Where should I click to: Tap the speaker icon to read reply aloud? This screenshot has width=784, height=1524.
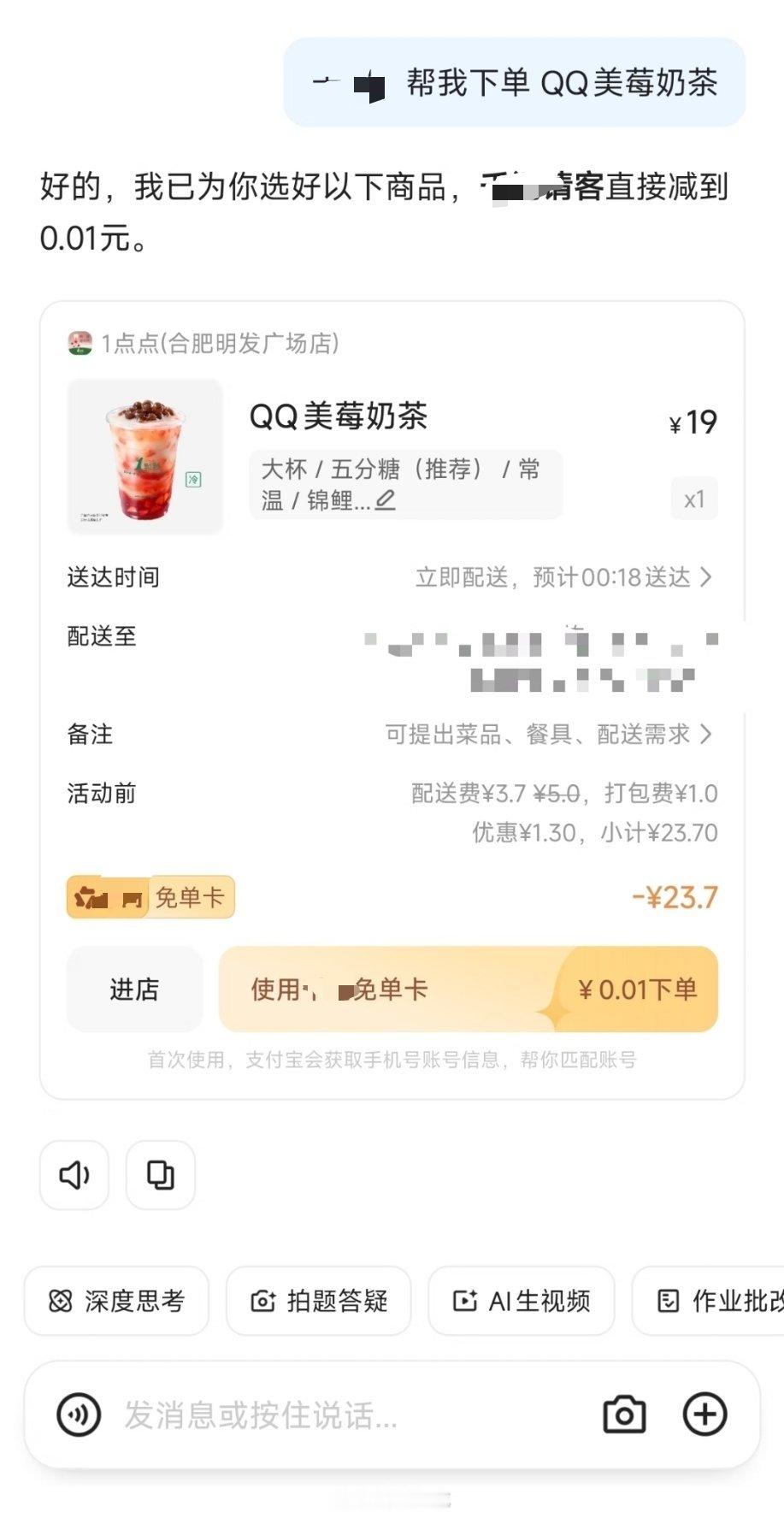click(74, 1175)
